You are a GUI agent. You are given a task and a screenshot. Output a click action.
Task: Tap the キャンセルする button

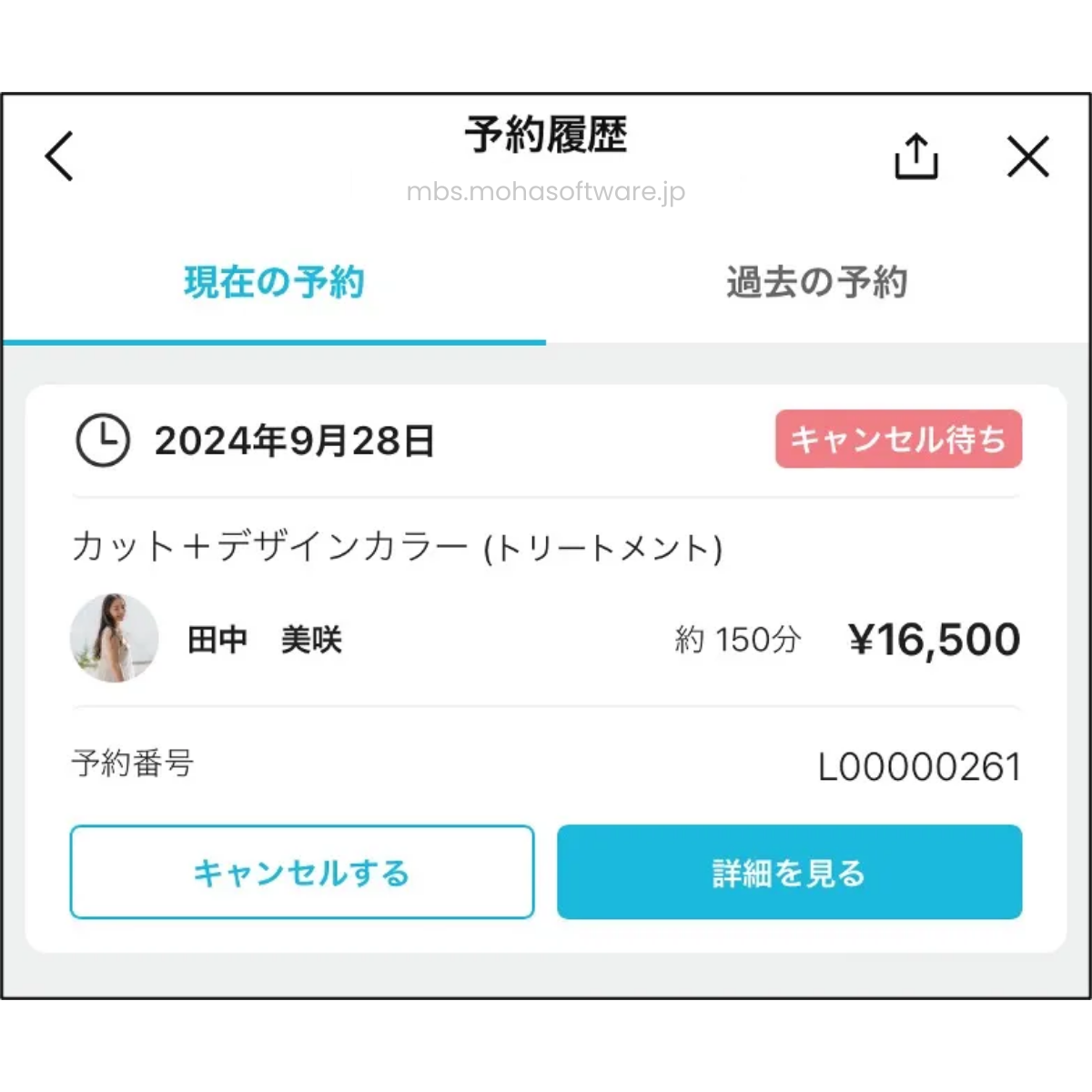point(301,872)
